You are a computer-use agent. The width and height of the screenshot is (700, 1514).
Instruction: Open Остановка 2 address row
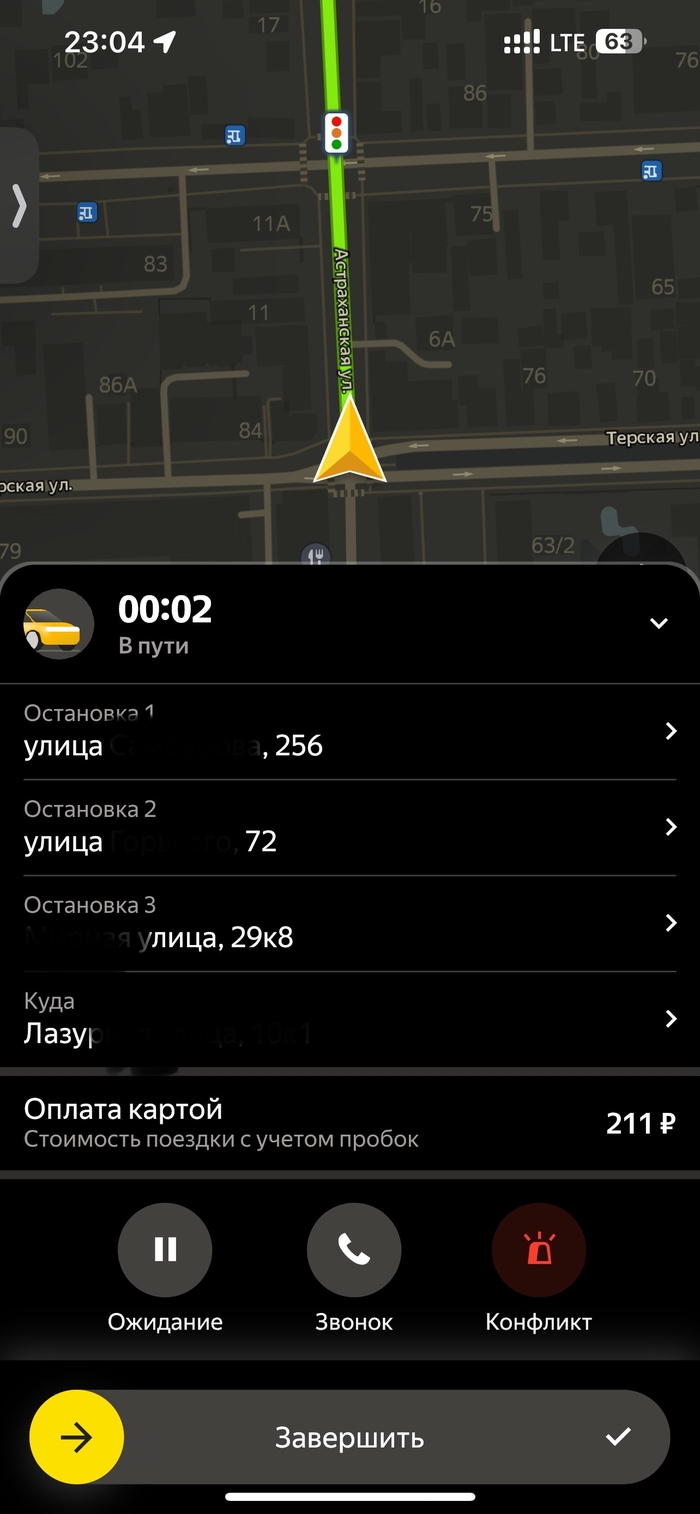point(350,828)
